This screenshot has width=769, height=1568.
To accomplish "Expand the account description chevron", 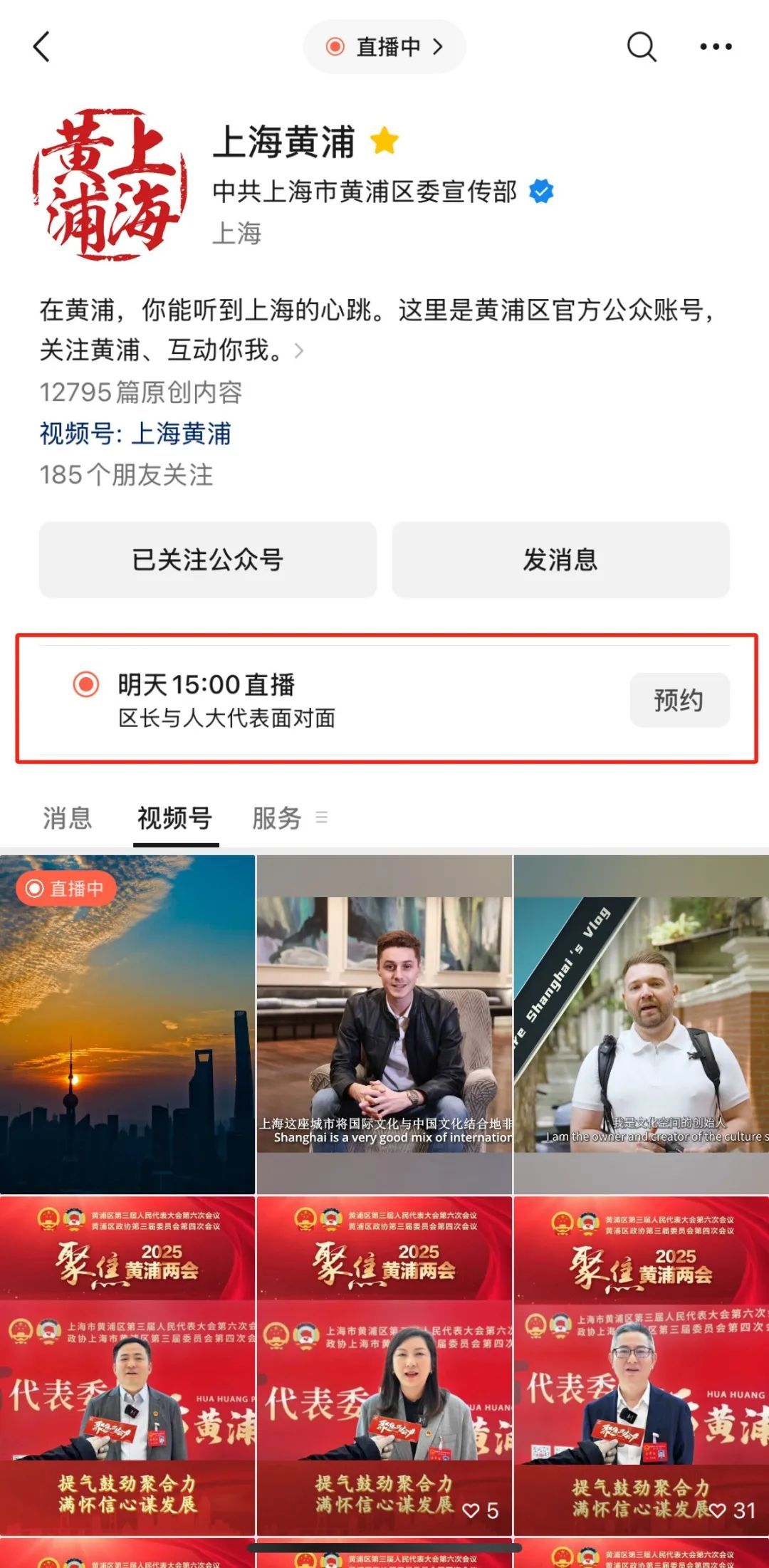I will click(299, 350).
